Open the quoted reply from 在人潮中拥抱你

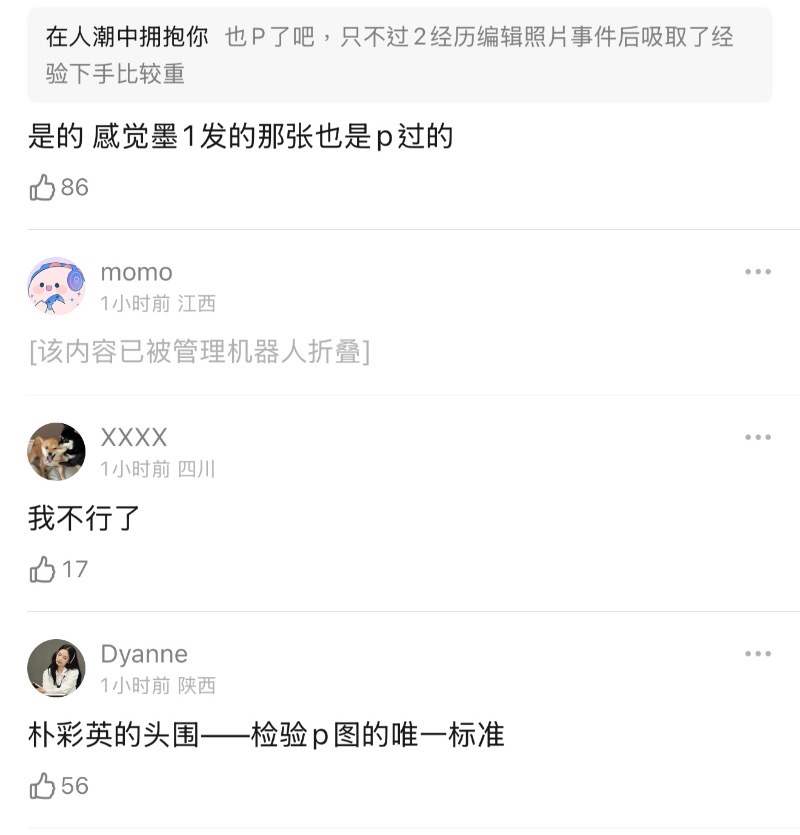399,55
